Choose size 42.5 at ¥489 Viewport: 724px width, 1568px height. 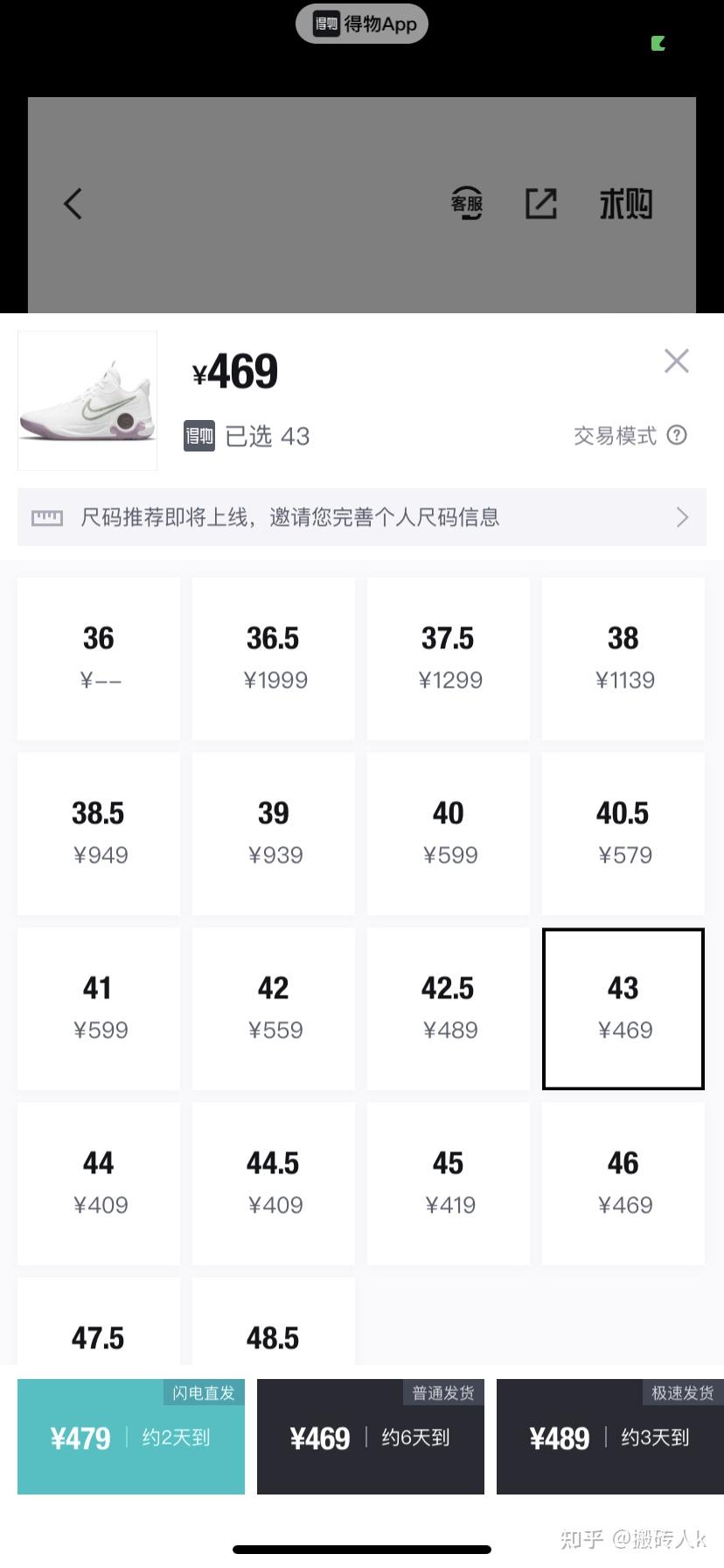click(x=449, y=1008)
